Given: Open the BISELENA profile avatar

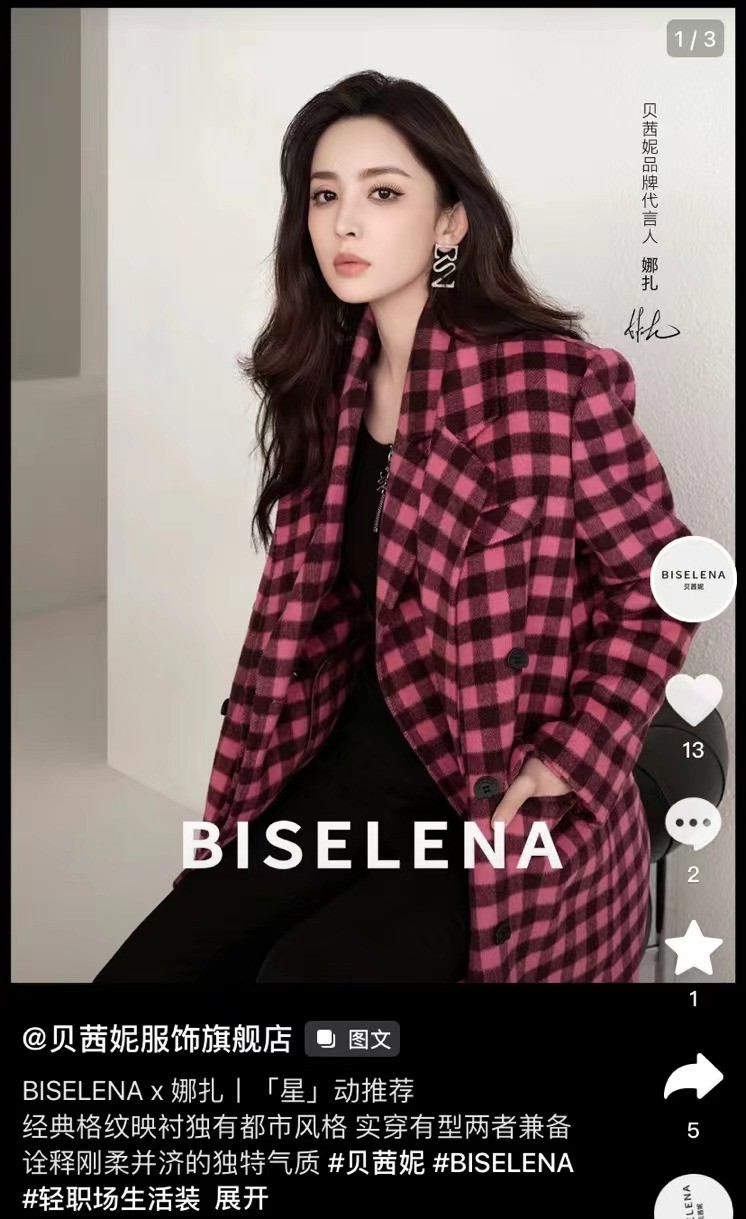Looking at the screenshot, I should (x=693, y=579).
